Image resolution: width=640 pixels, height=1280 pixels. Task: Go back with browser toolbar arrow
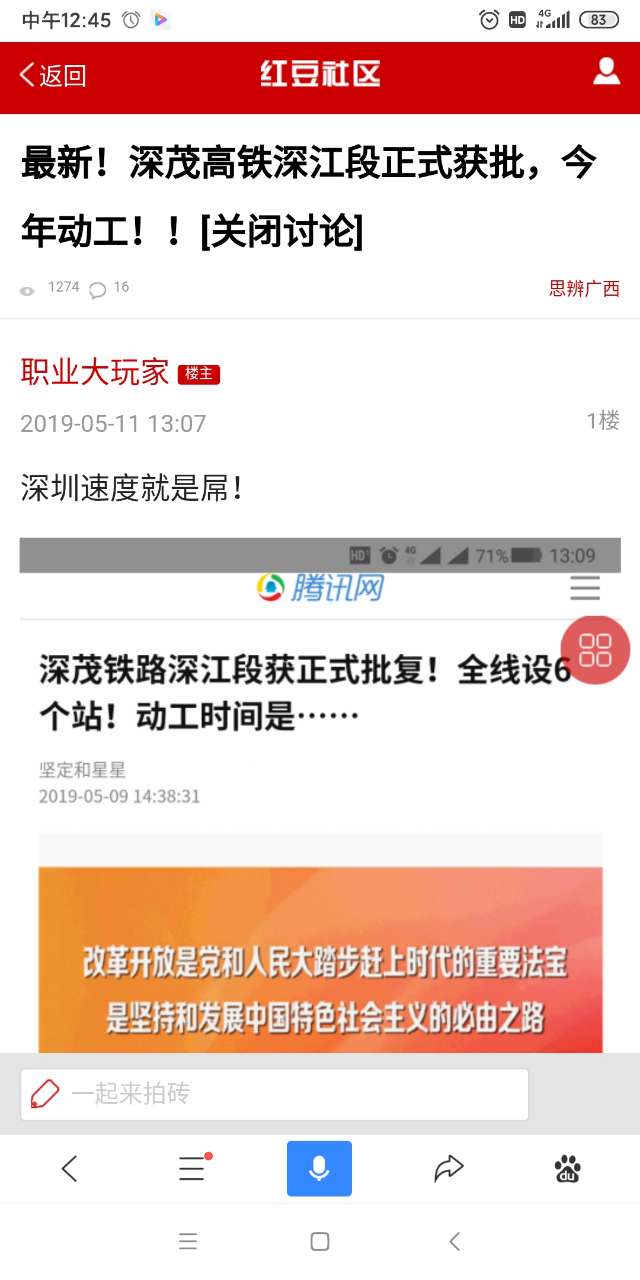click(69, 1168)
